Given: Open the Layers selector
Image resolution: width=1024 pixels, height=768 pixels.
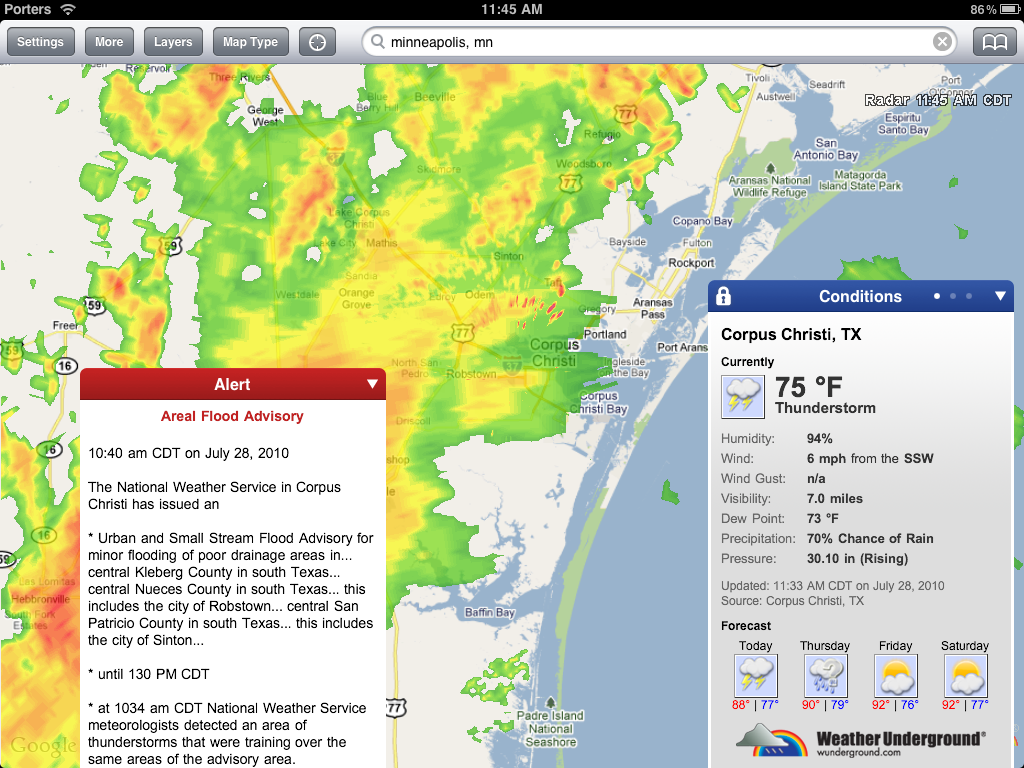Looking at the screenshot, I should point(173,42).
